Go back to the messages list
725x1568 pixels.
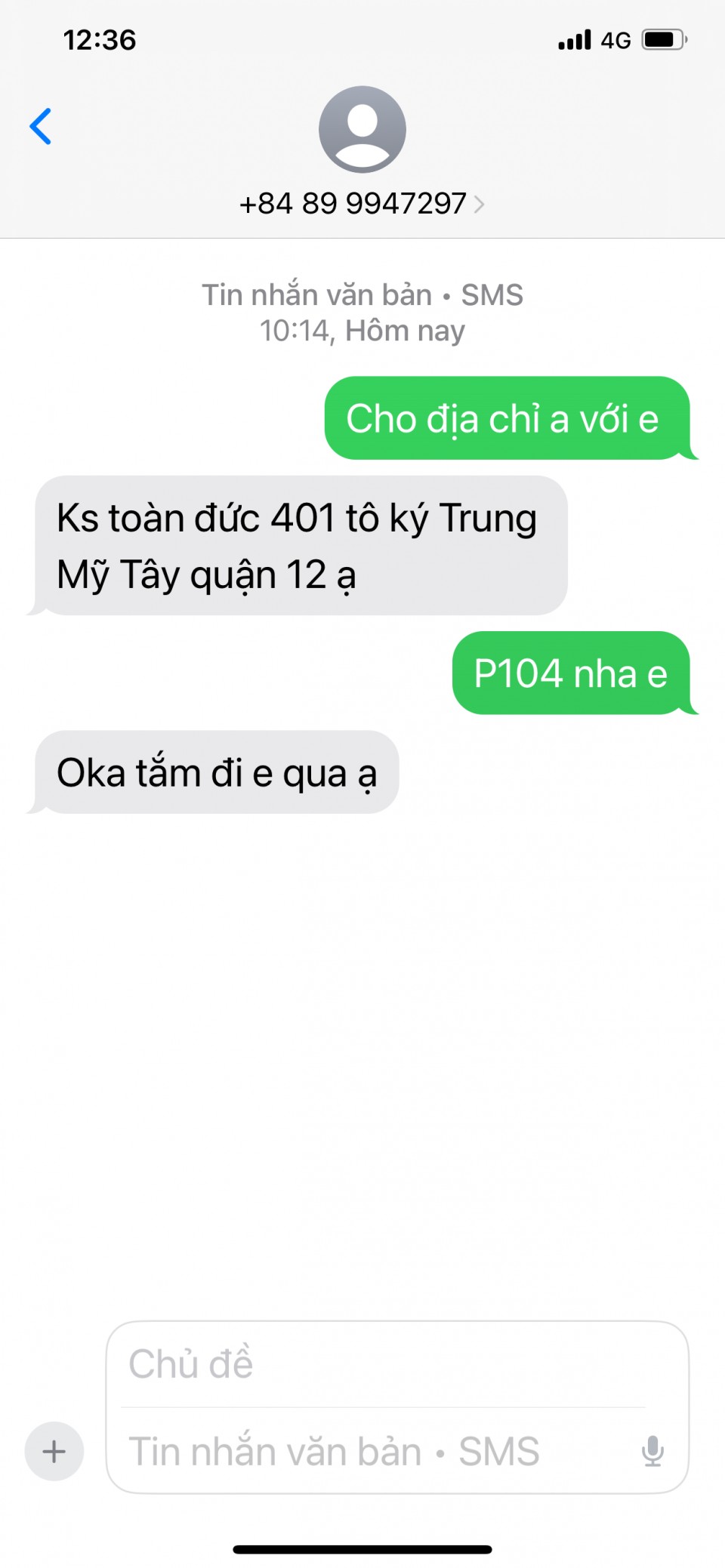[x=41, y=126]
